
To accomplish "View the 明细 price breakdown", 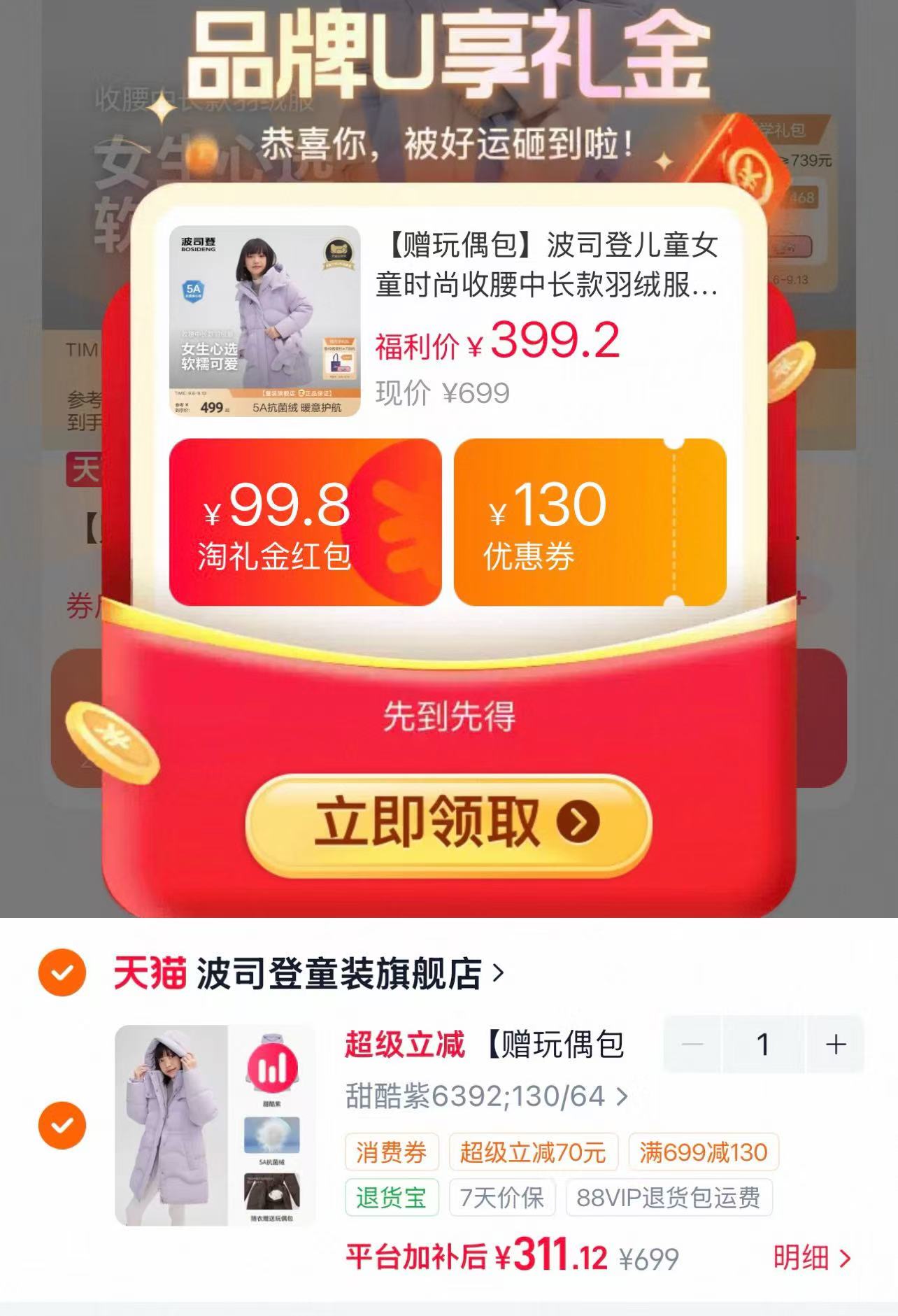I will coord(812,1257).
